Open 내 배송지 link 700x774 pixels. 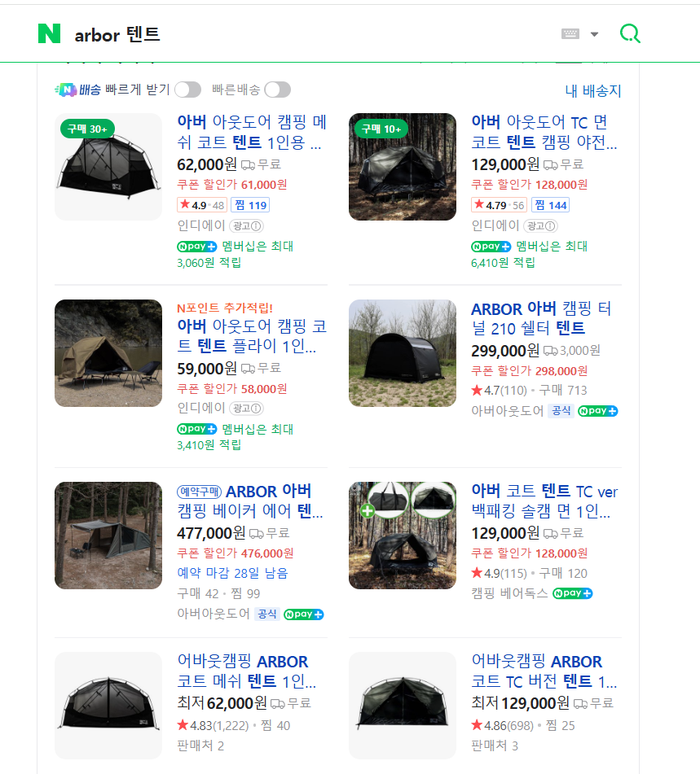593,91
